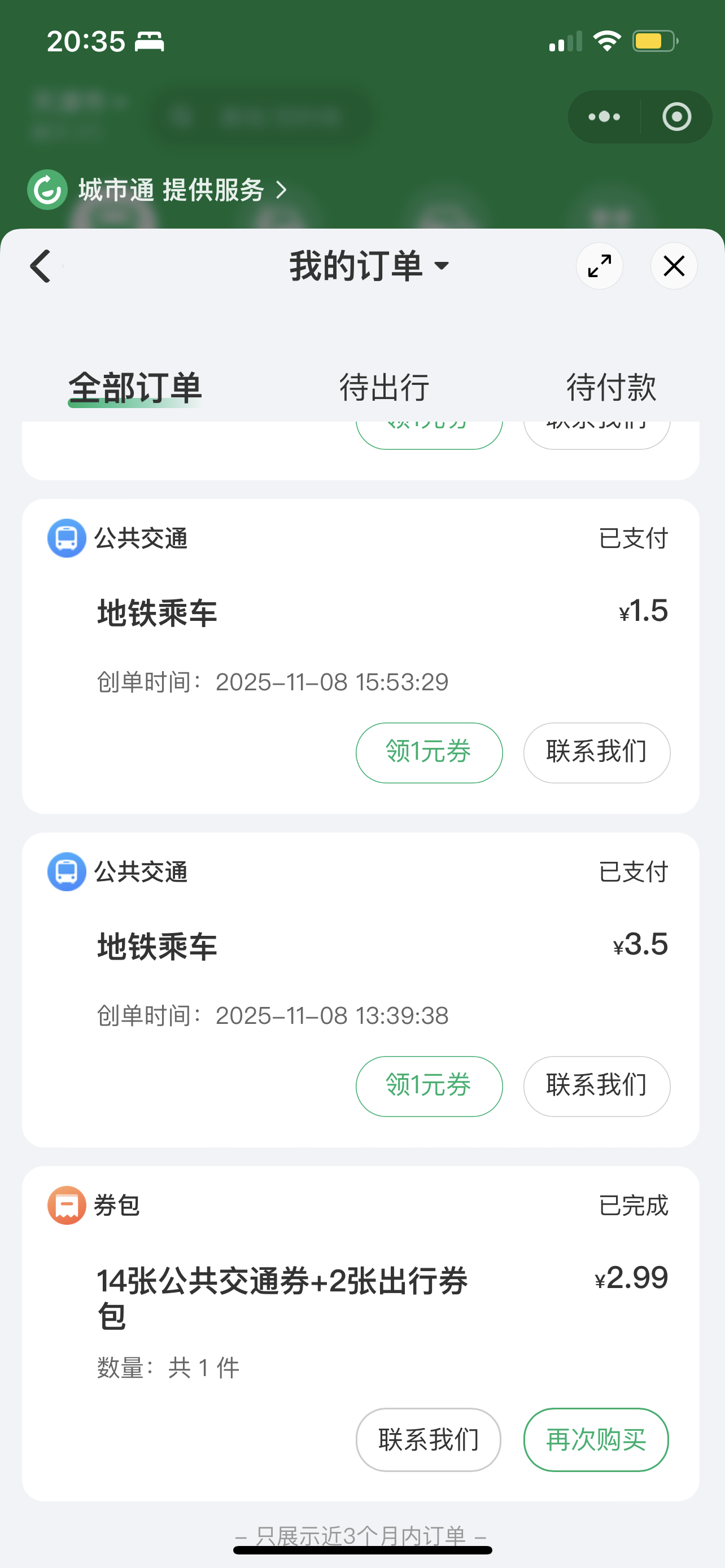Screen dimensions: 725x1568
Task: Collapse the order list via X button
Action: click(673, 266)
